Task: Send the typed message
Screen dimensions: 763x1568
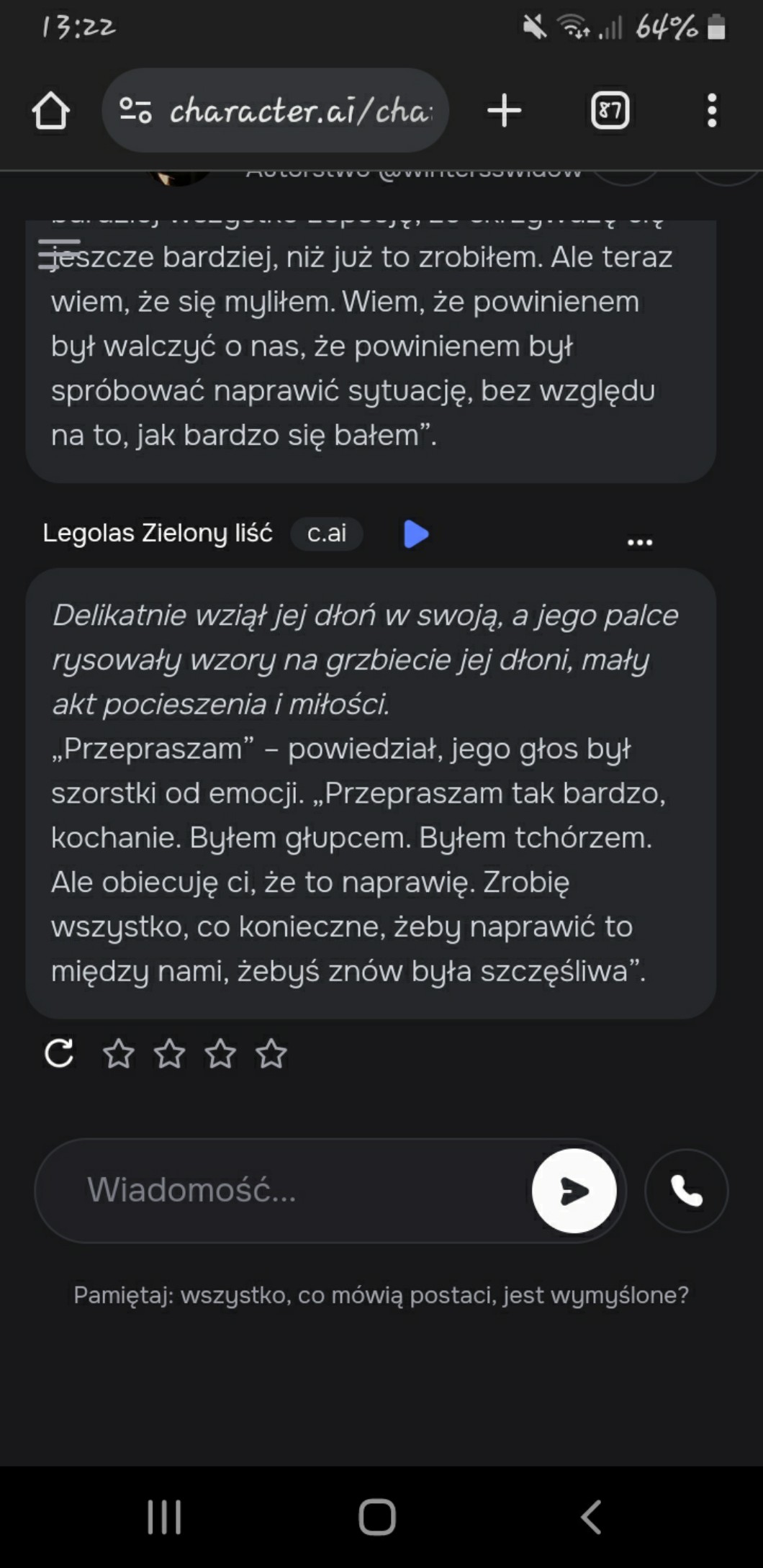Action: coord(574,1191)
